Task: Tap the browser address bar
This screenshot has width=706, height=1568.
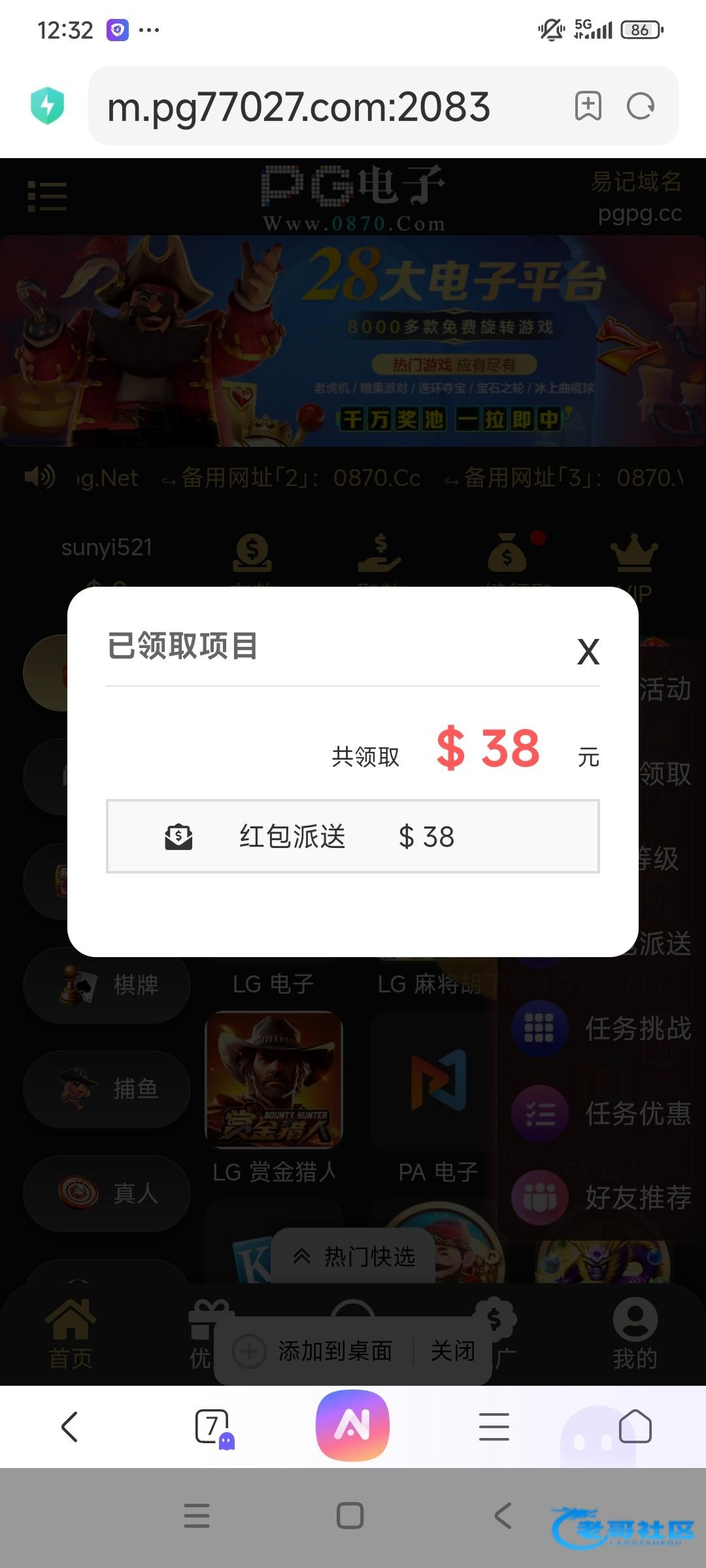Action: [x=327, y=106]
